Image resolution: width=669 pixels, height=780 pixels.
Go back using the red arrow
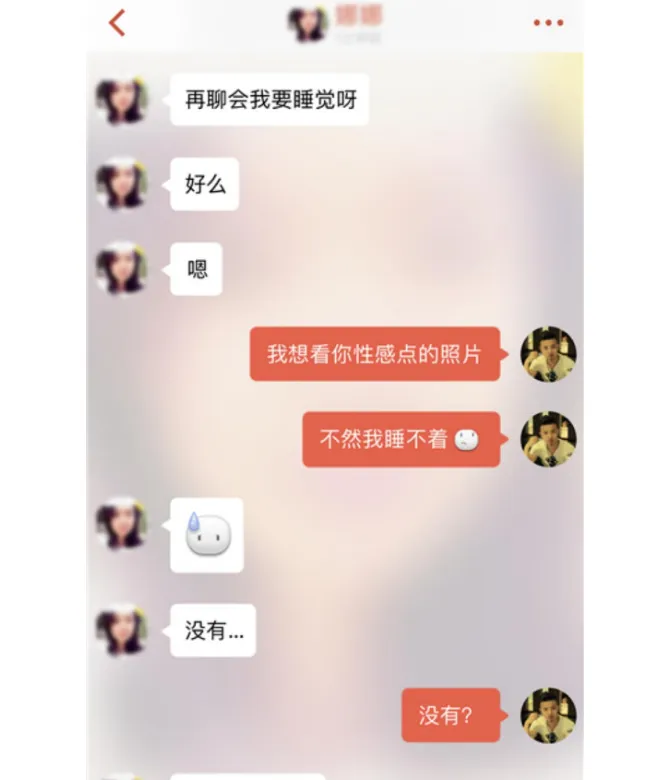coord(118,23)
